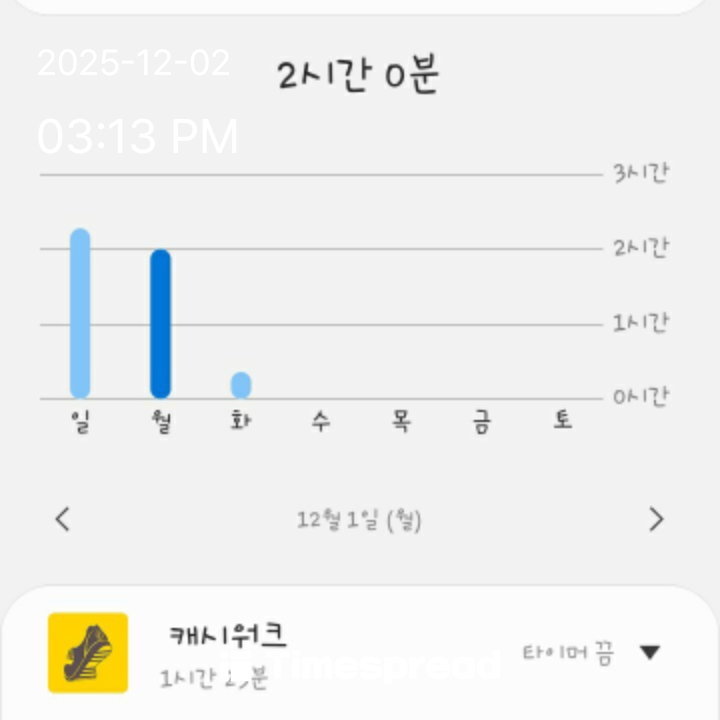Go to the previous day

coord(62,519)
